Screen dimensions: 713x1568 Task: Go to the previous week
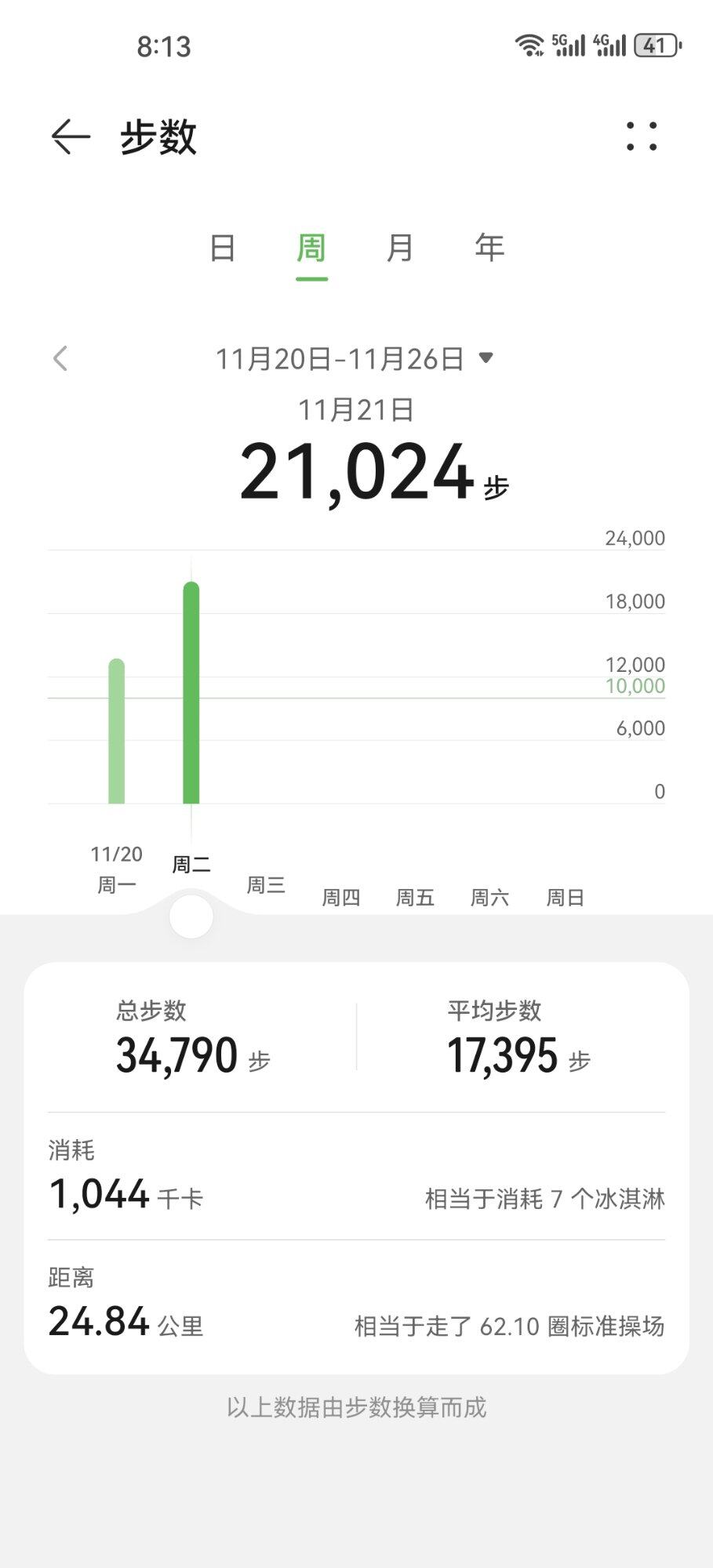[60, 359]
